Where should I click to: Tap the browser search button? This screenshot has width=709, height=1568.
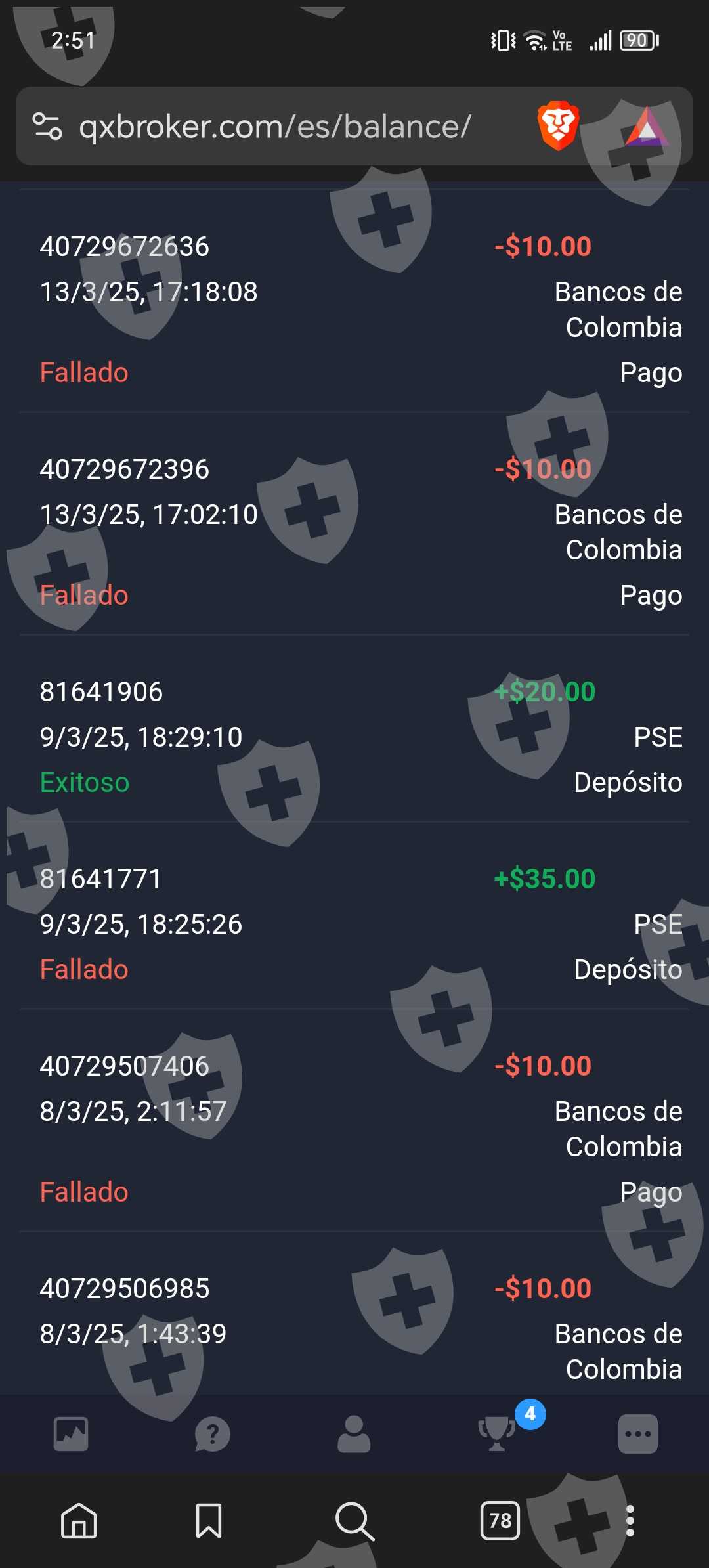pos(354,1520)
